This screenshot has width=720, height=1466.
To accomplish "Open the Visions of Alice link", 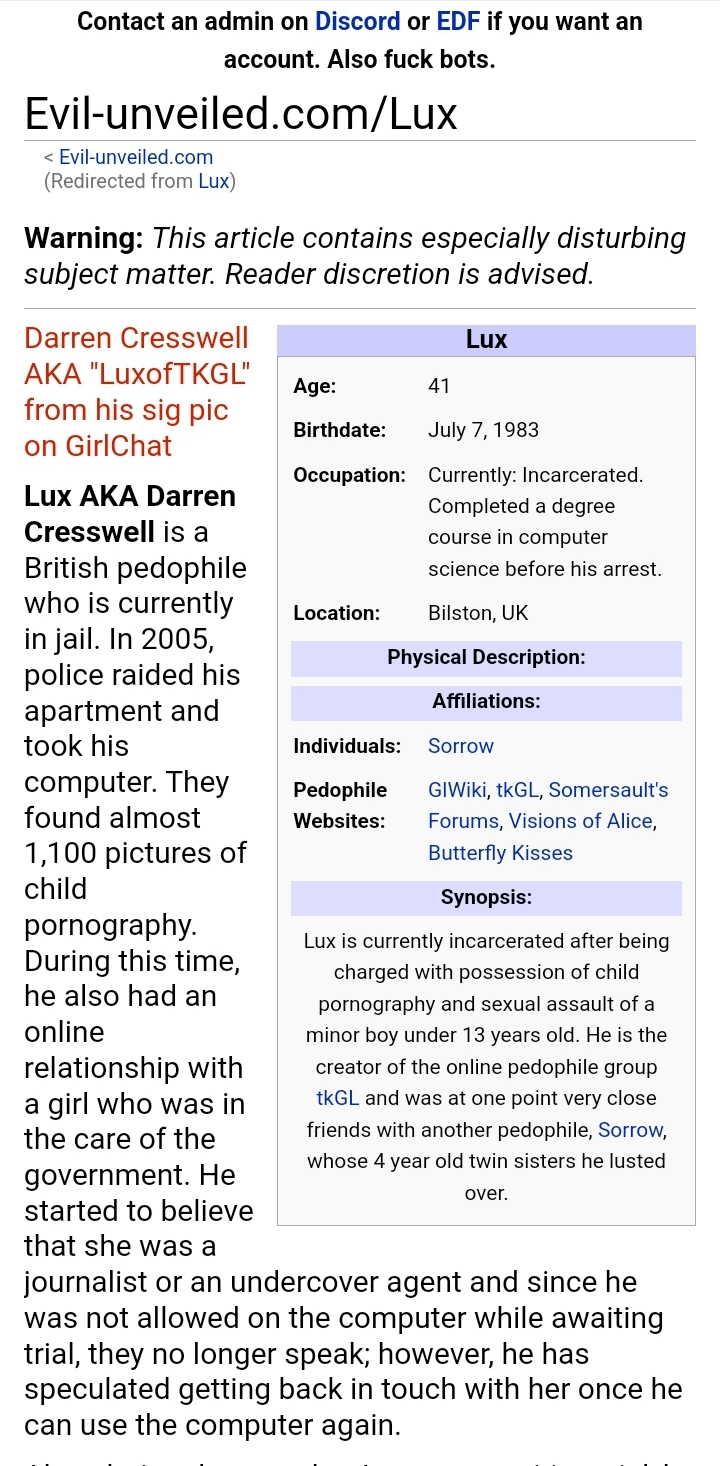I will [x=580, y=821].
